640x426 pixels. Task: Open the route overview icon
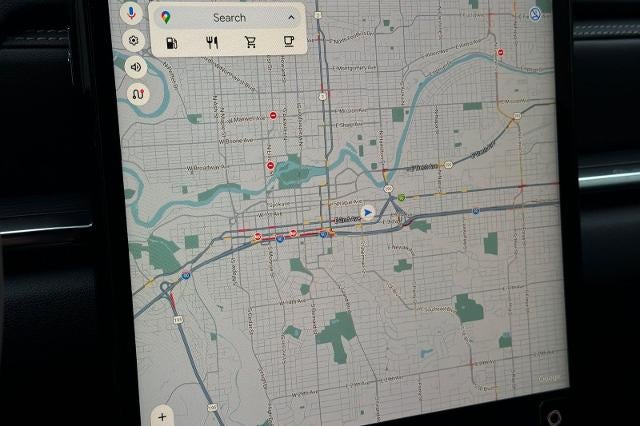point(138,94)
